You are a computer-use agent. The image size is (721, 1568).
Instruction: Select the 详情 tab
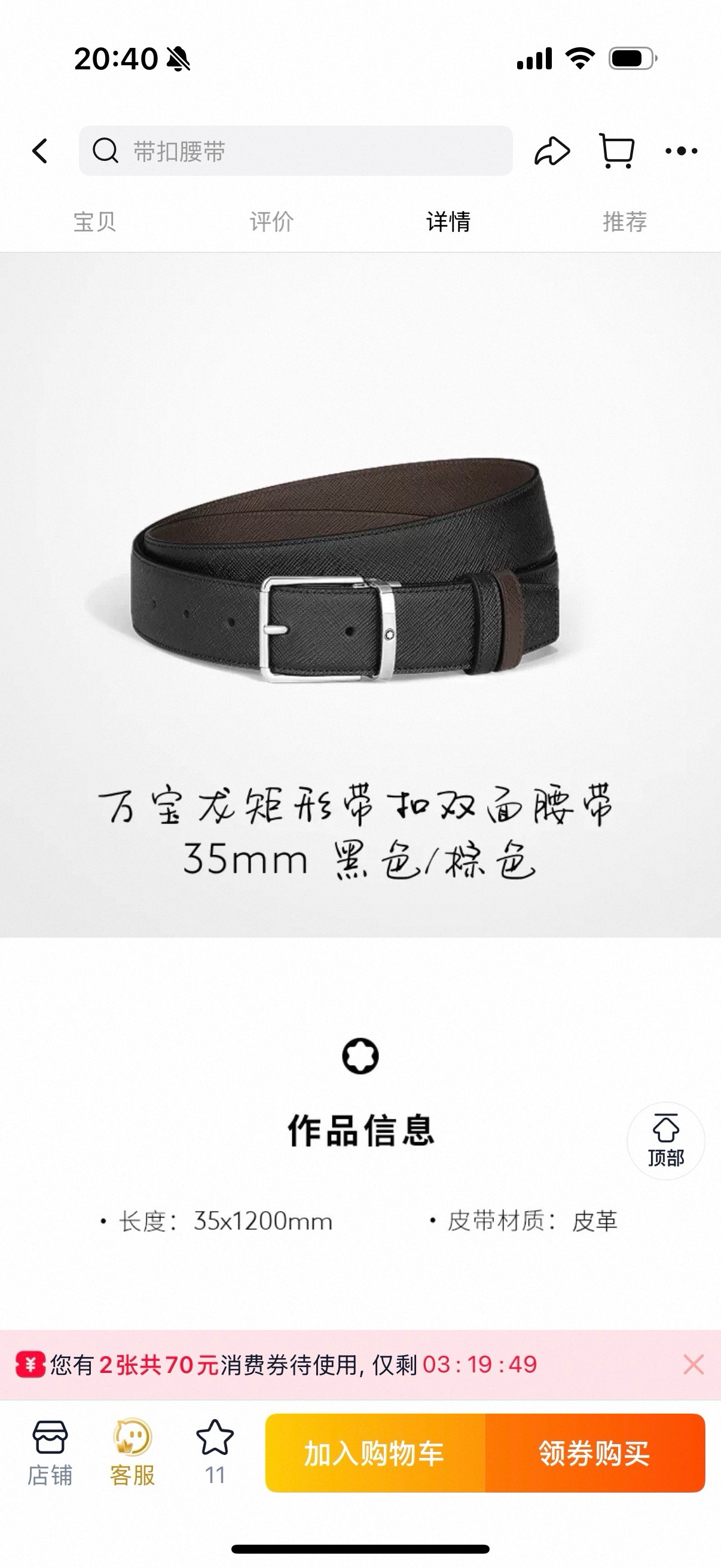coord(448,221)
